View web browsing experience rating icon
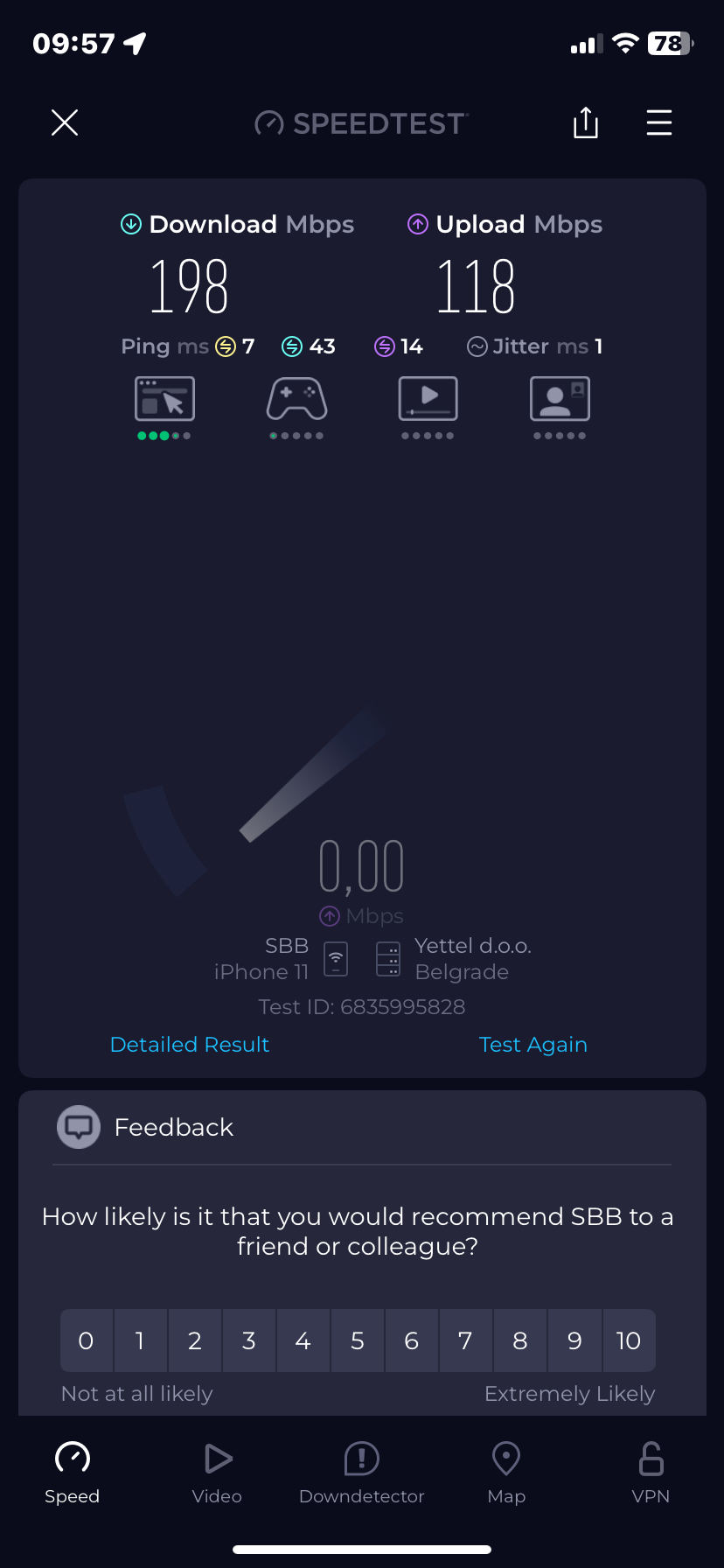The image size is (724, 1568). click(164, 400)
